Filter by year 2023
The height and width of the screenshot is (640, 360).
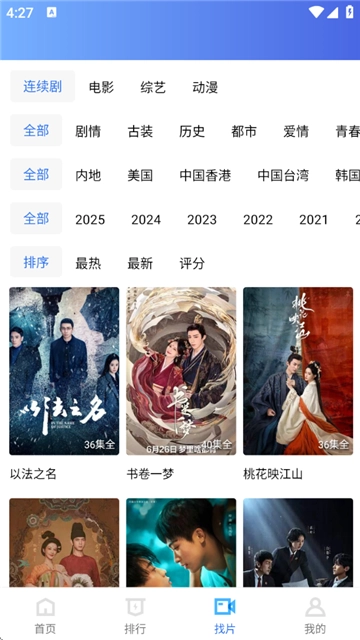(202, 220)
